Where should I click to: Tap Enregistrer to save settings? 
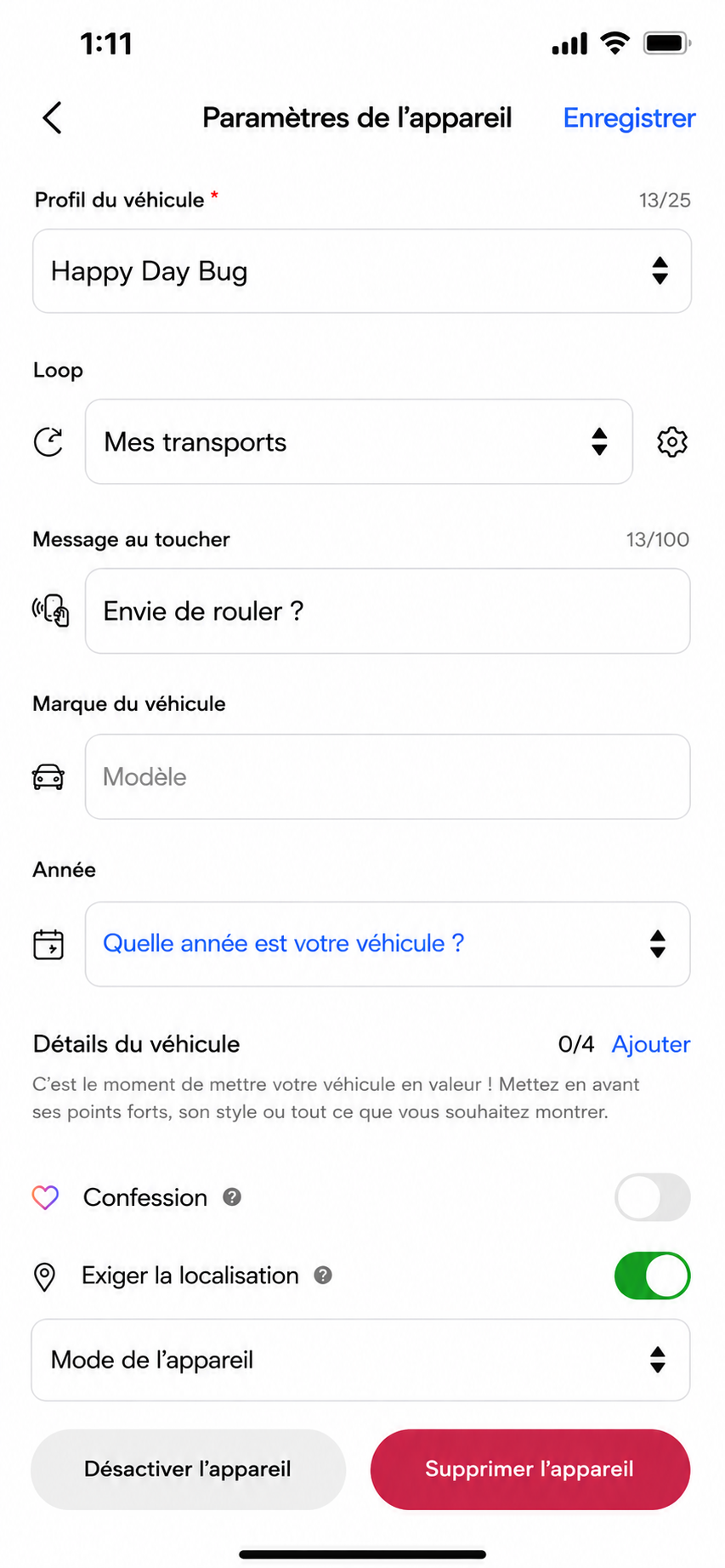point(629,118)
